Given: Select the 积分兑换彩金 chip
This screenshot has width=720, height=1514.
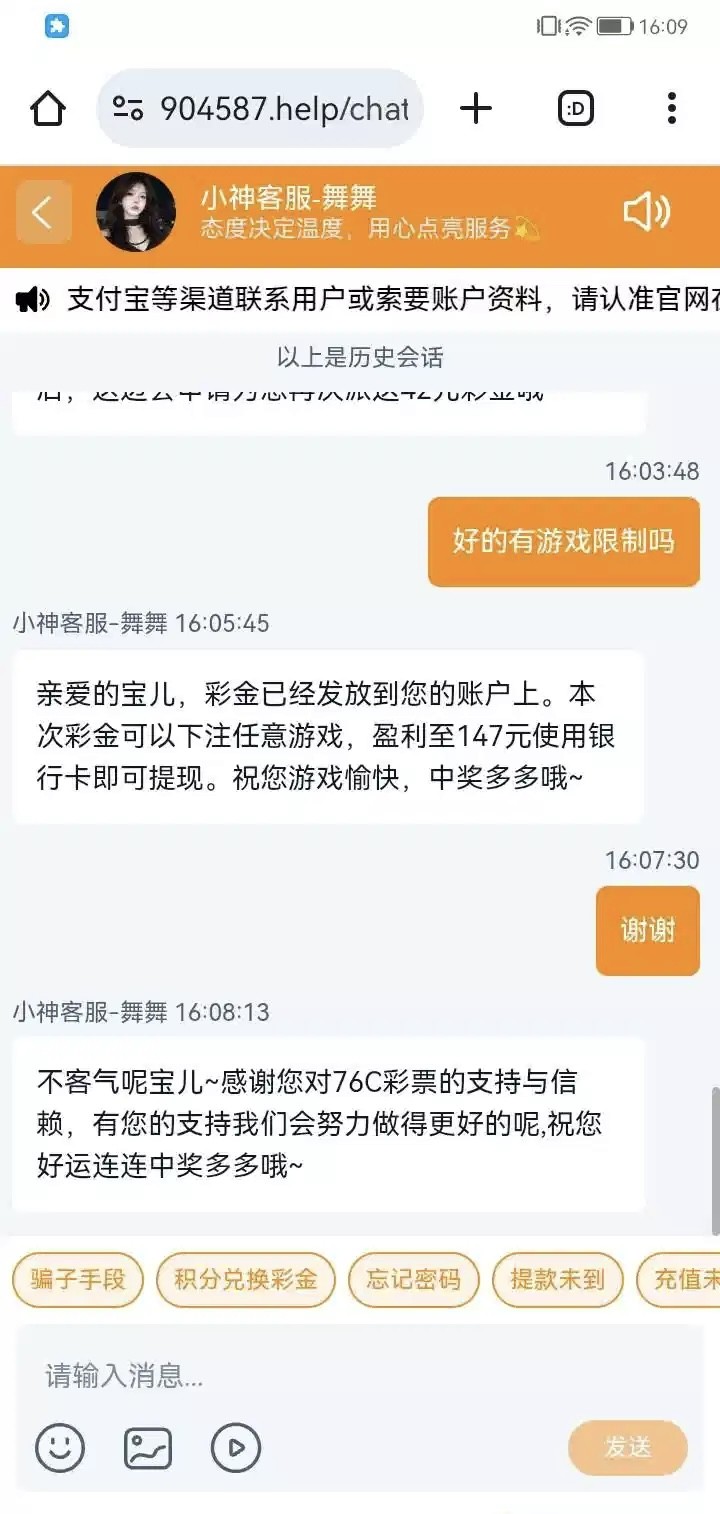Looking at the screenshot, I should [x=246, y=1279].
